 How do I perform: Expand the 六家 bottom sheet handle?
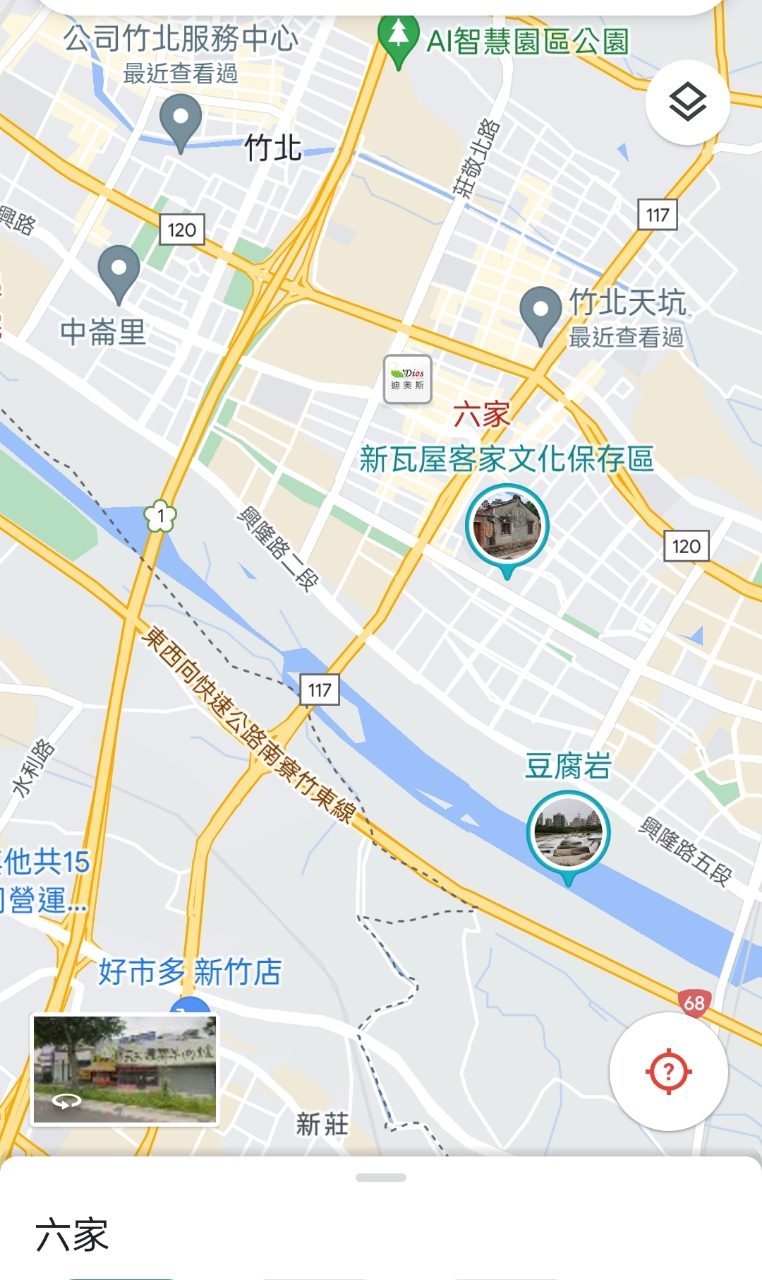pyautogui.click(x=381, y=1177)
